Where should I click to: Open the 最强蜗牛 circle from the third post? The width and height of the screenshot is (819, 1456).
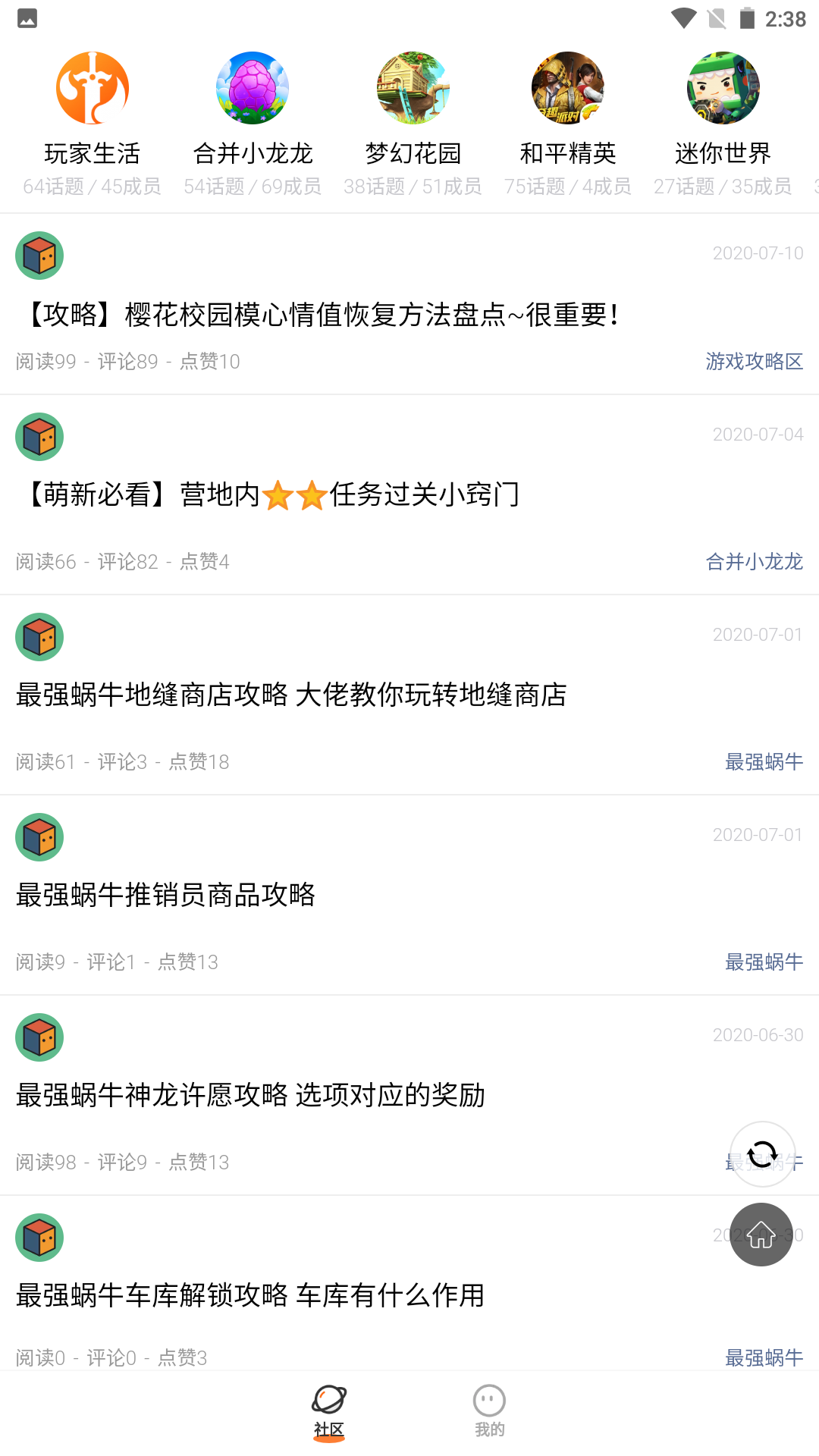(764, 762)
